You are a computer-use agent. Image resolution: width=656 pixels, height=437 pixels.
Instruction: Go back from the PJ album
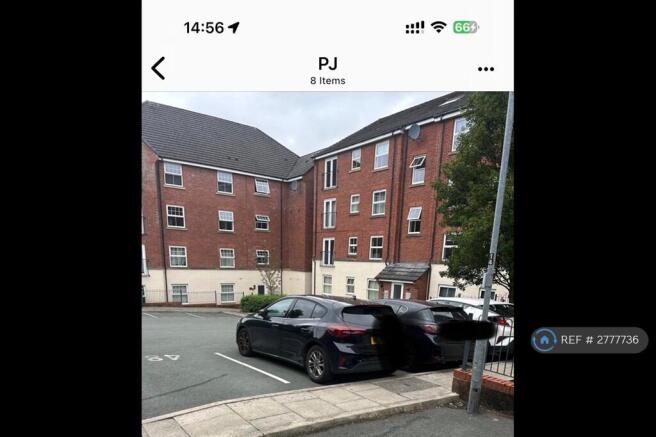[x=158, y=68]
